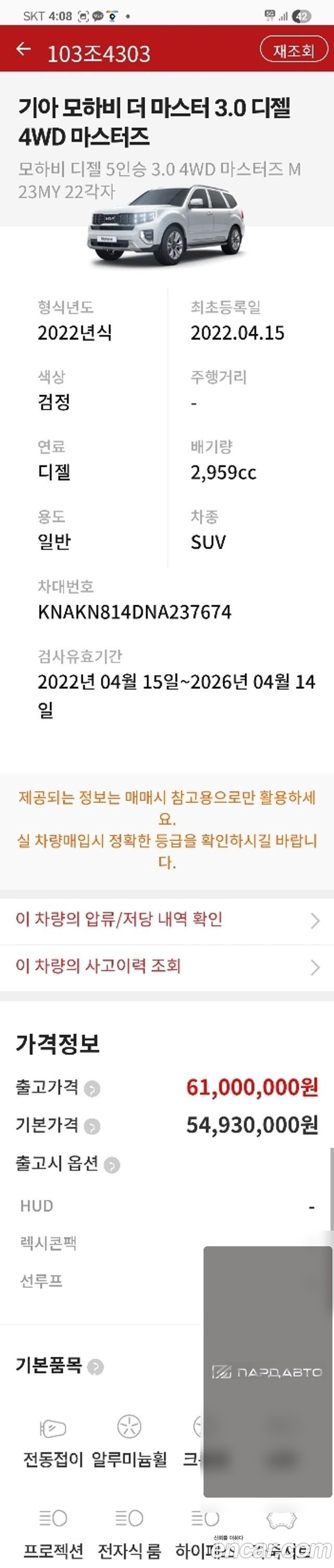Show help for 기본품목
The width and height of the screenshot is (334, 1568).
click(95, 1367)
